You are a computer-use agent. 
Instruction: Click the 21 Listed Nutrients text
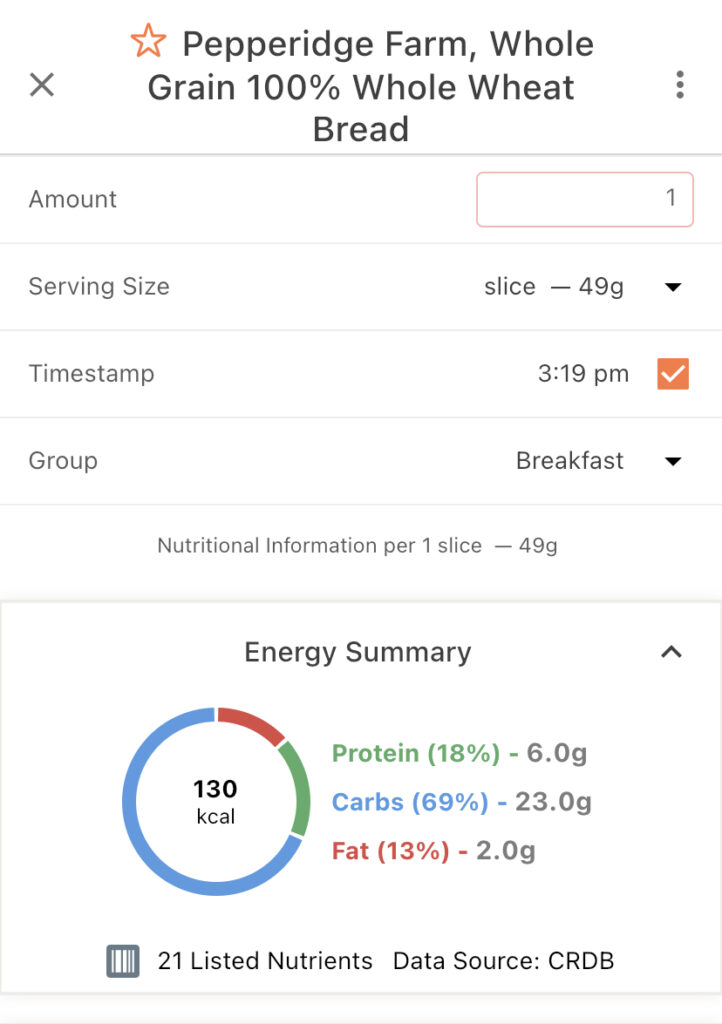coord(265,961)
